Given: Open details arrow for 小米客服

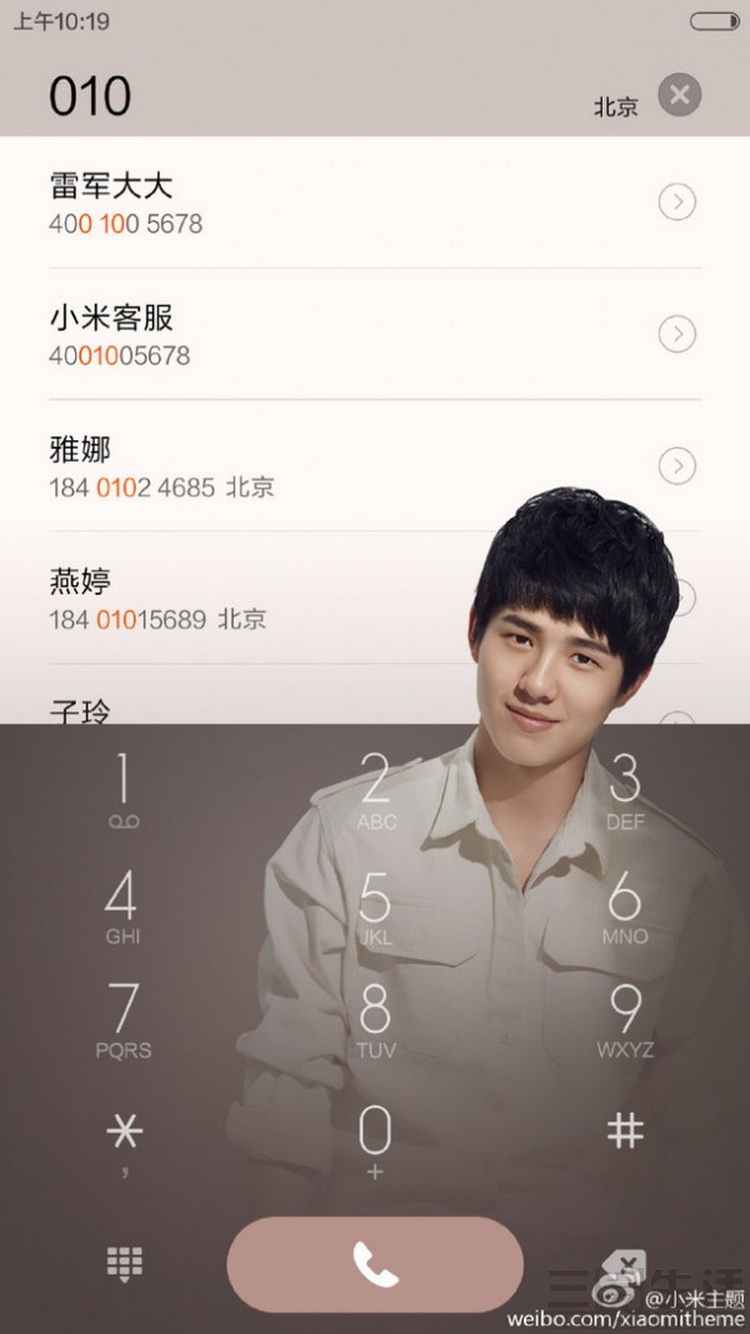Looking at the screenshot, I should click(x=677, y=334).
